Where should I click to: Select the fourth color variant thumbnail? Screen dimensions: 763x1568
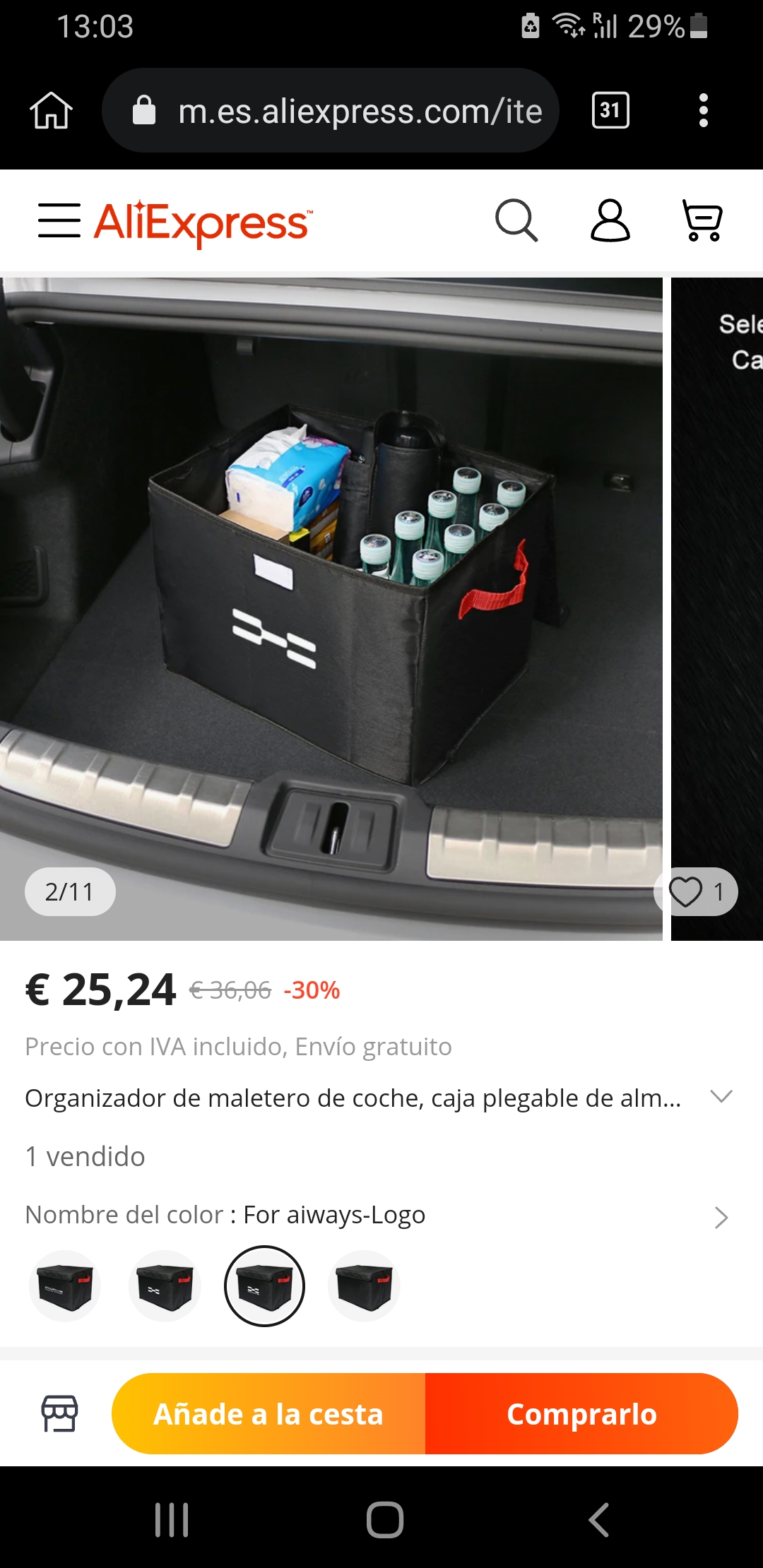tap(364, 1286)
